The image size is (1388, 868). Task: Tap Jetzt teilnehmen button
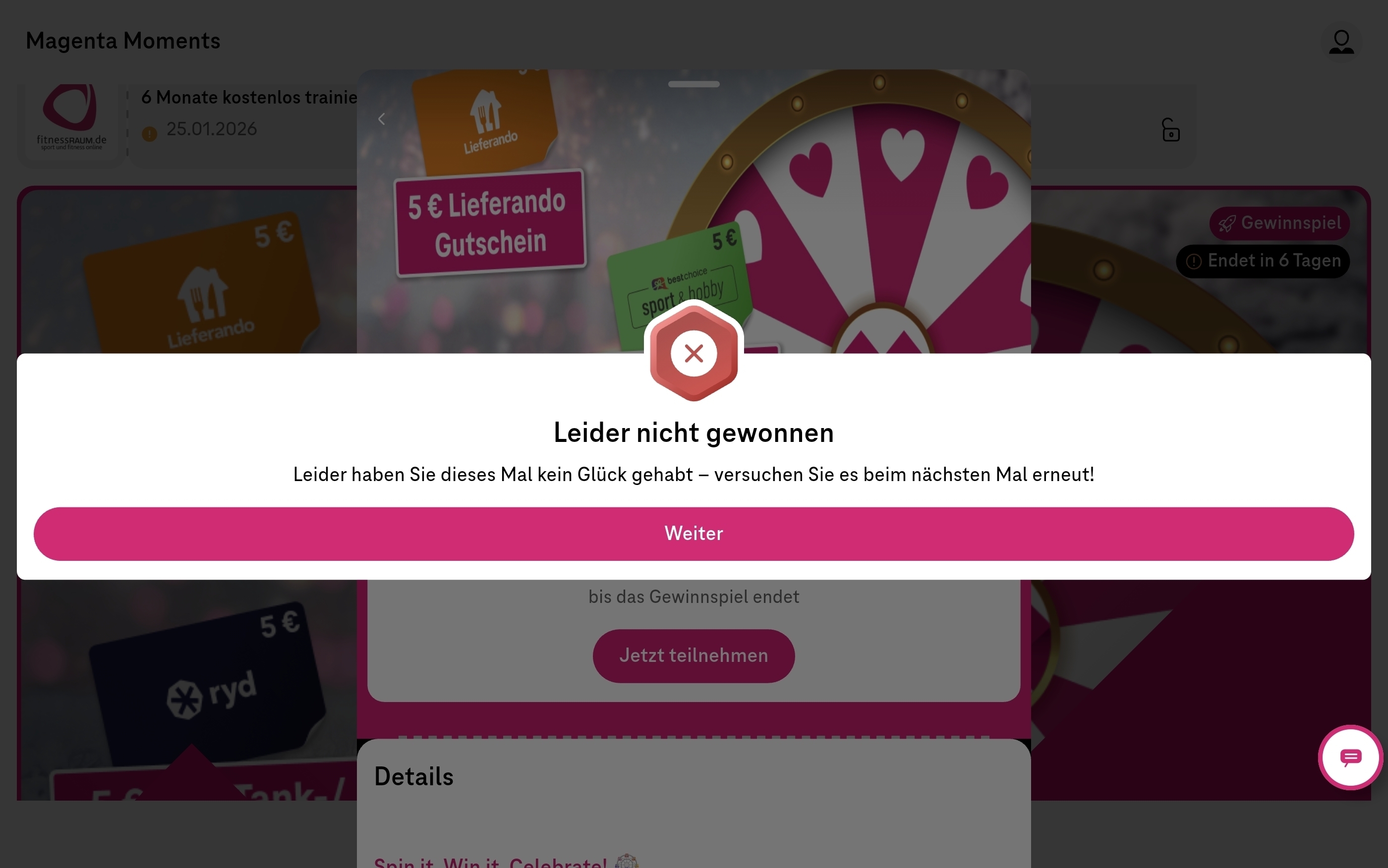(x=693, y=655)
